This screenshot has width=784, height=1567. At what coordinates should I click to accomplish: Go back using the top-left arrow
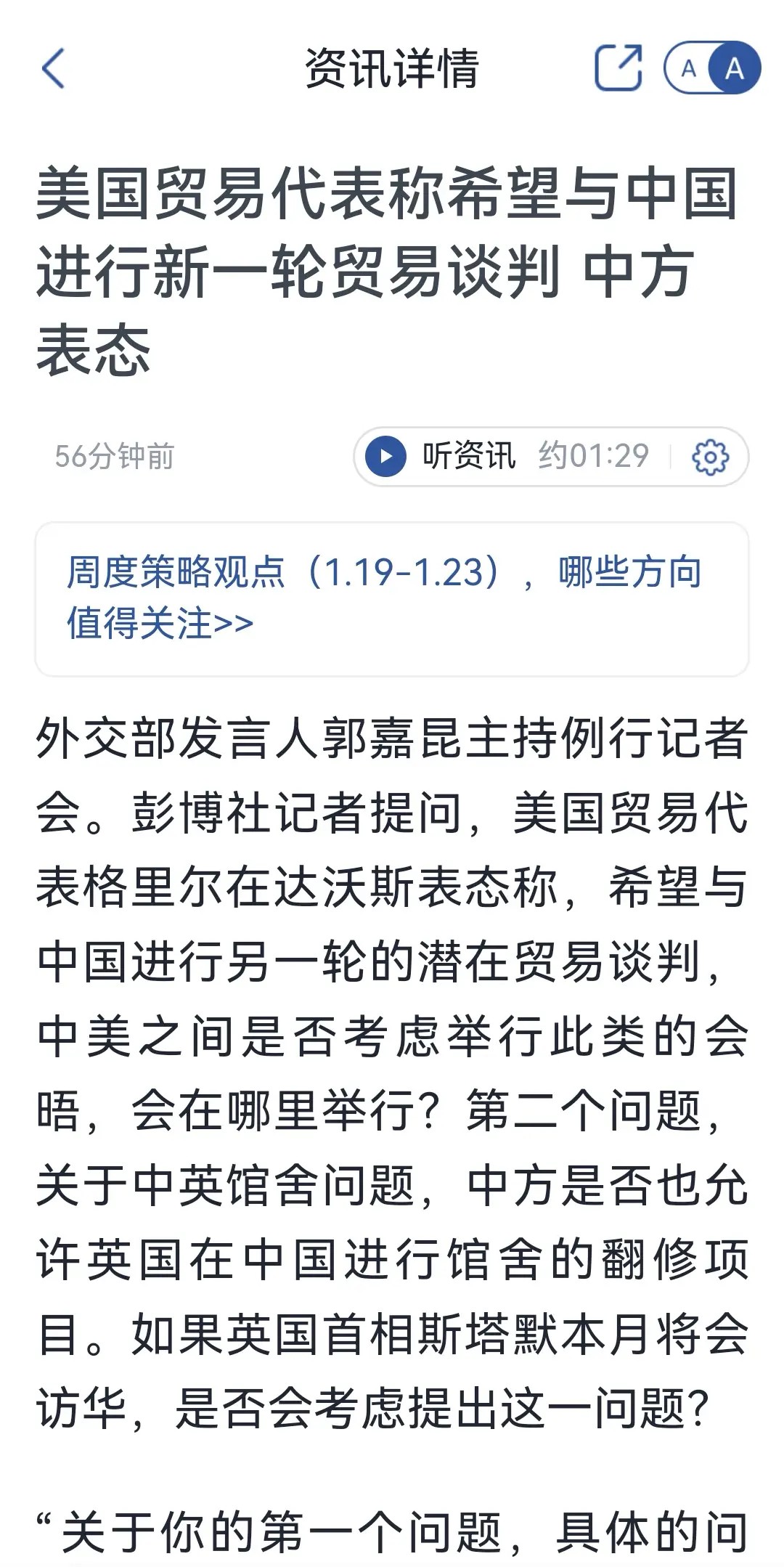(53, 68)
